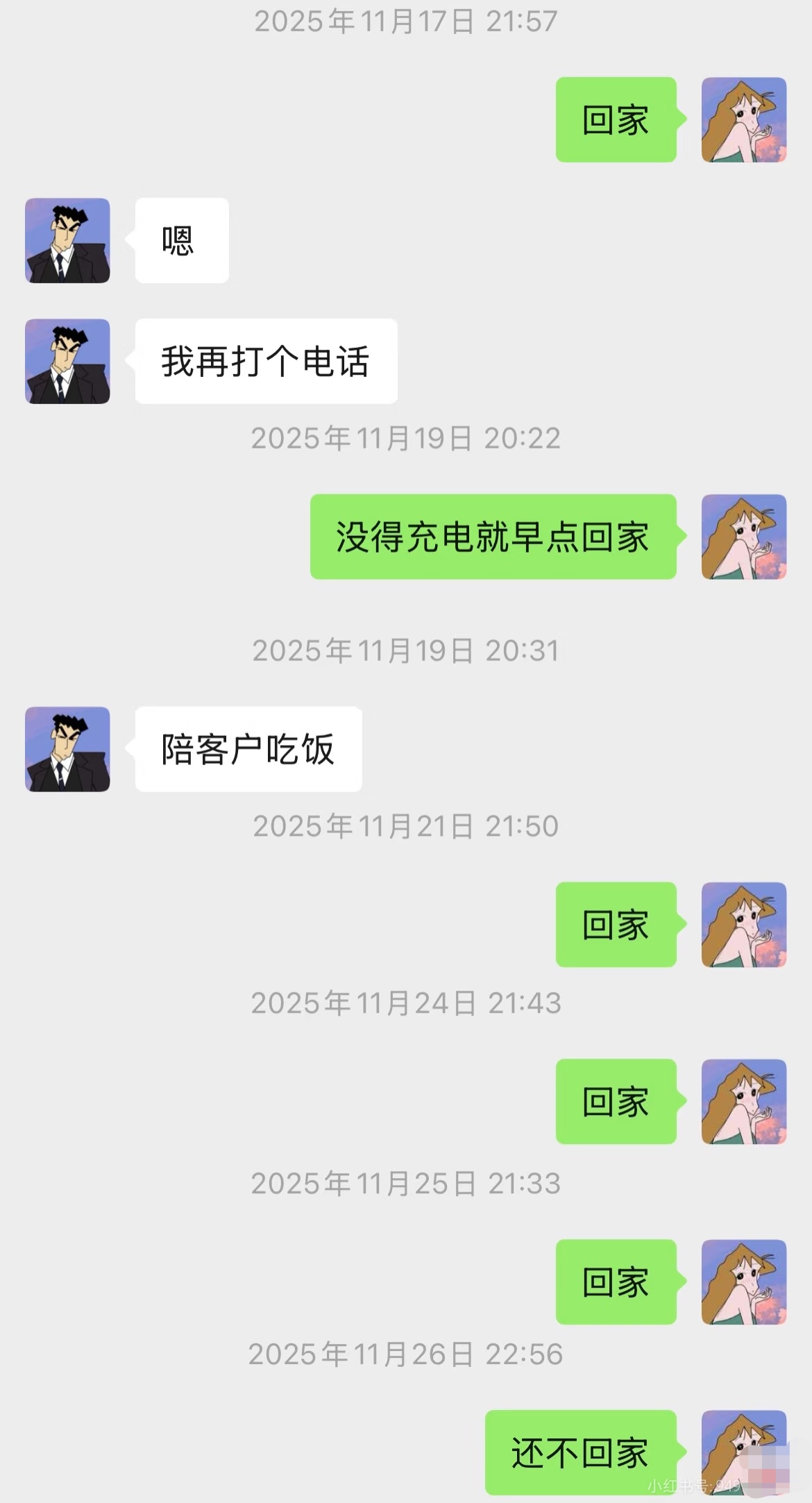Screen dimensions: 812x1503
Task: Open profile from avatar beside 陪客户吃饭
Action: point(67,749)
